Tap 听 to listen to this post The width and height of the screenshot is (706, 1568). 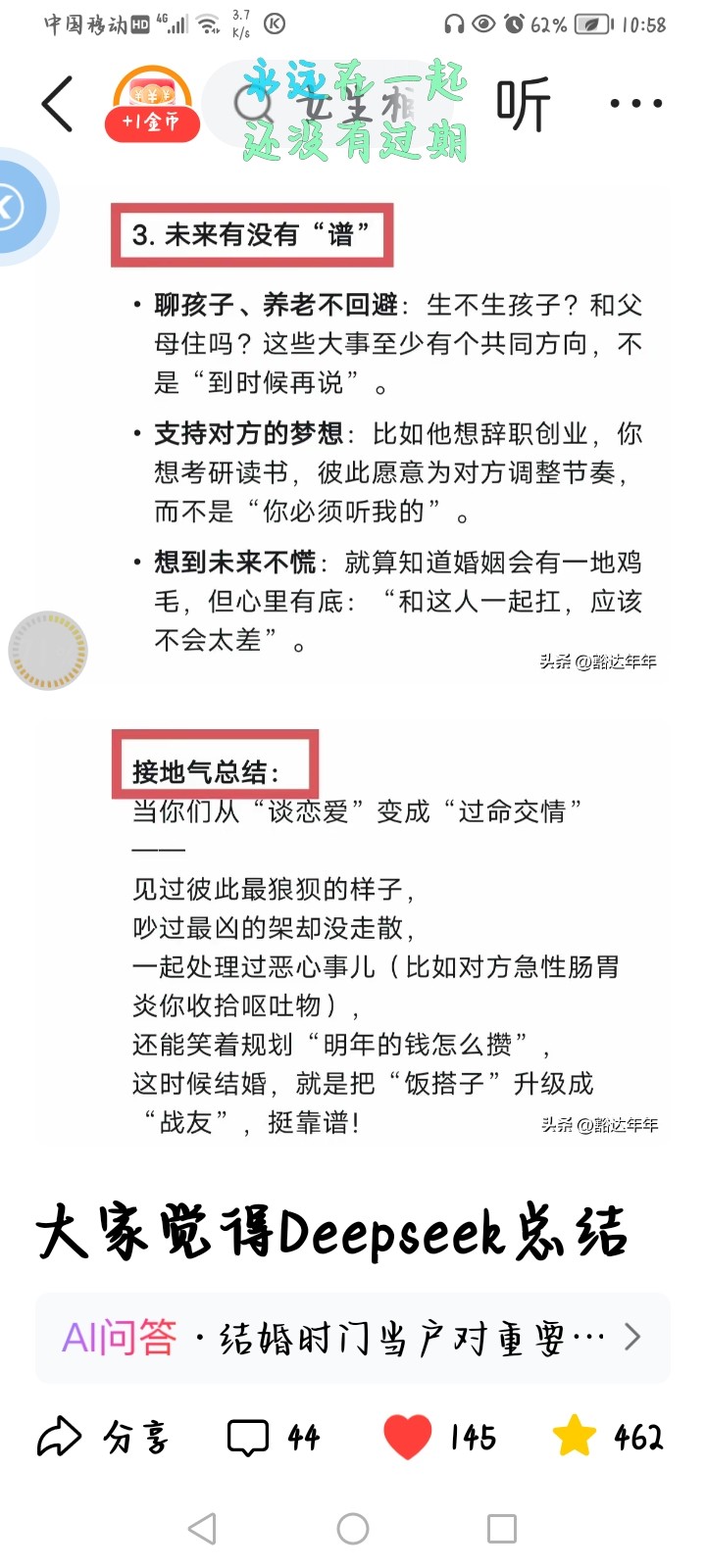point(523,104)
